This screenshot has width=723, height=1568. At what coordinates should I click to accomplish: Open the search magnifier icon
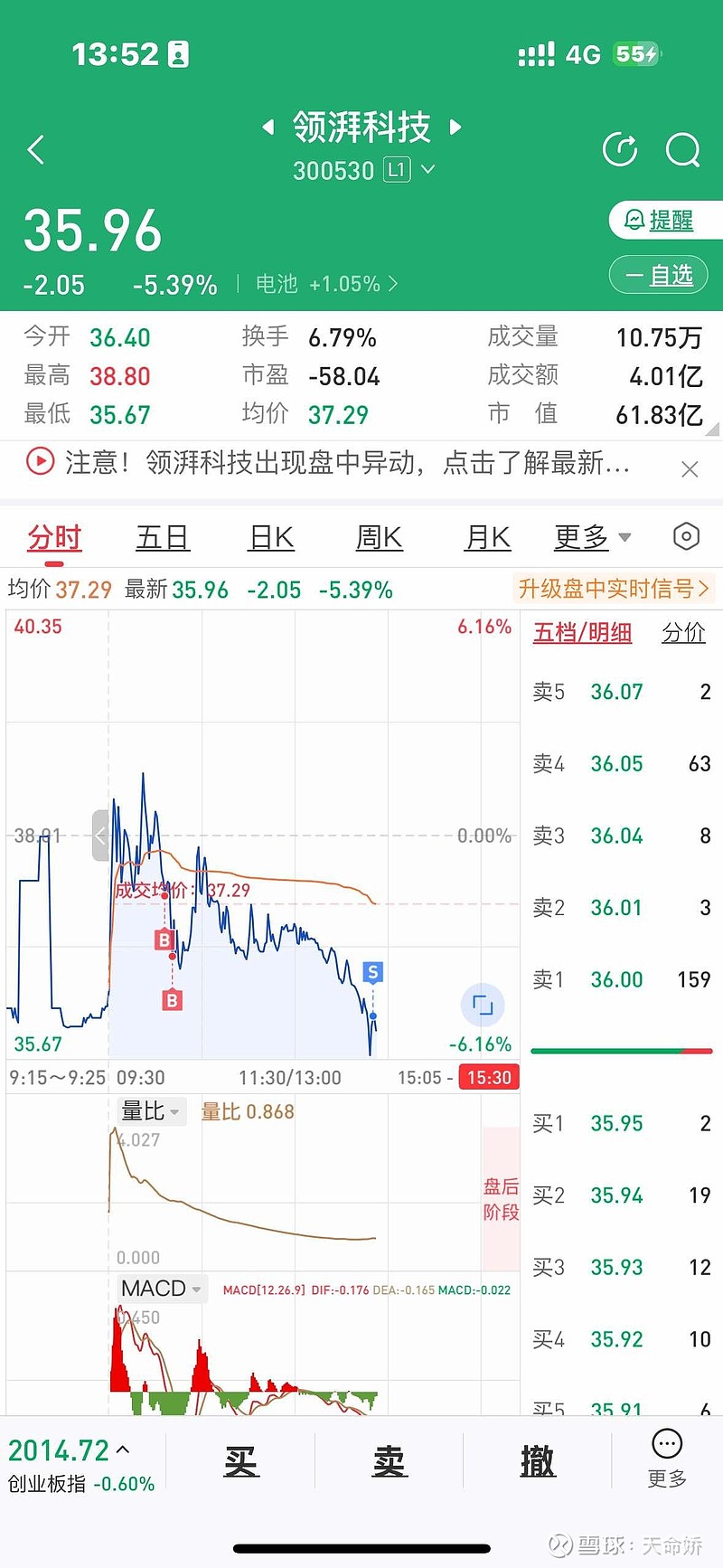pyautogui.click(x=682, y=150)
